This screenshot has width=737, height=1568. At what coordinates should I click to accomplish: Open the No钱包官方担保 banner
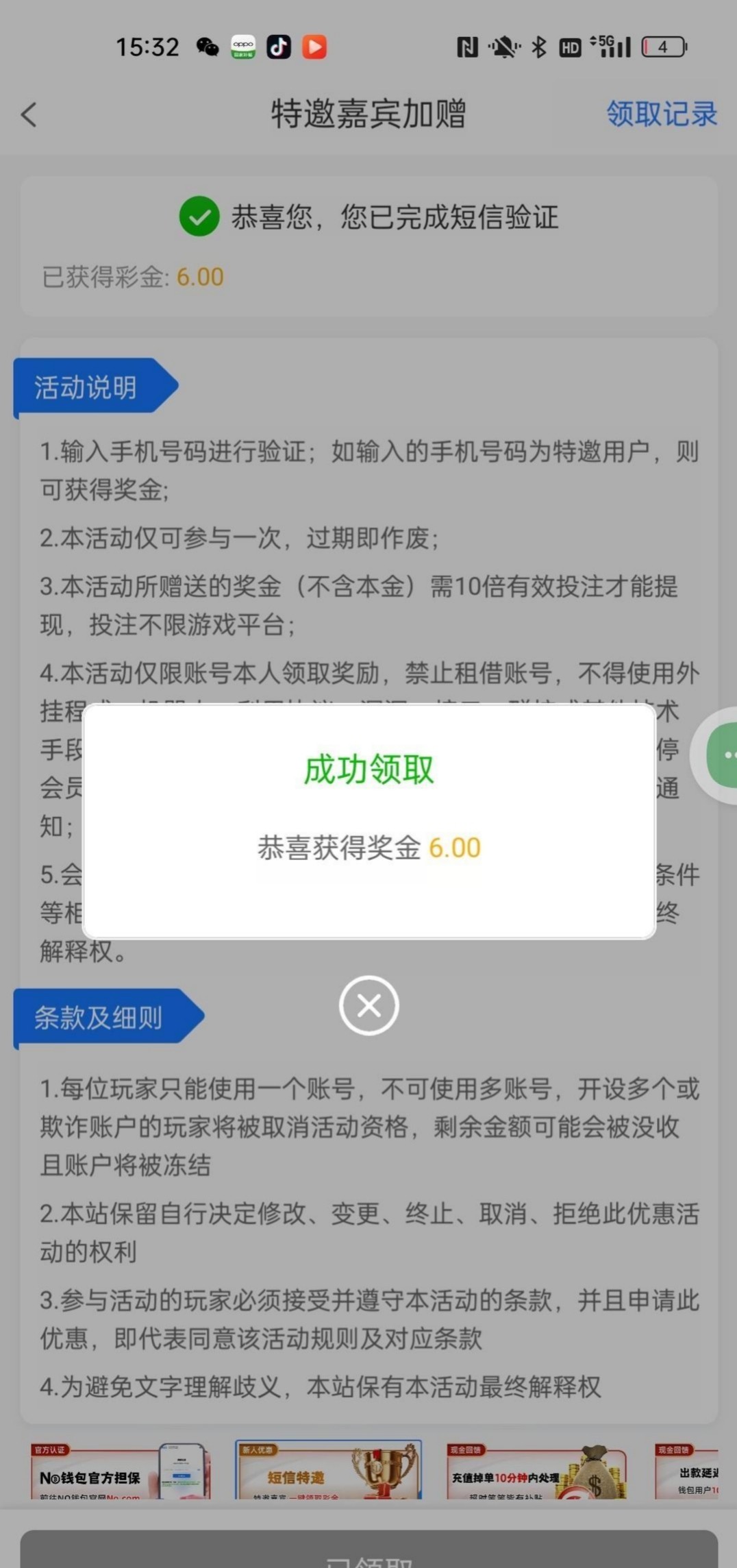coord(120,1471)
